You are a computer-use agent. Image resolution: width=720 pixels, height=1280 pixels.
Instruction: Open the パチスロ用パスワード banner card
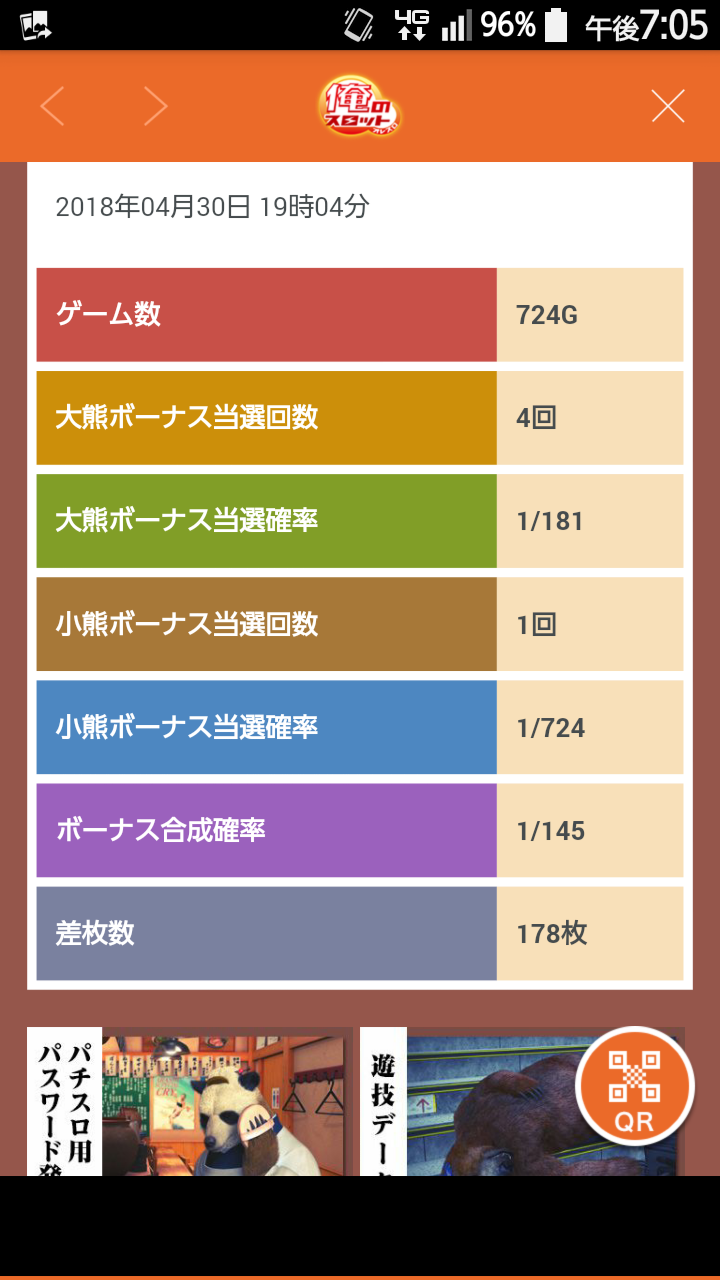click(x=190, y=1102)
